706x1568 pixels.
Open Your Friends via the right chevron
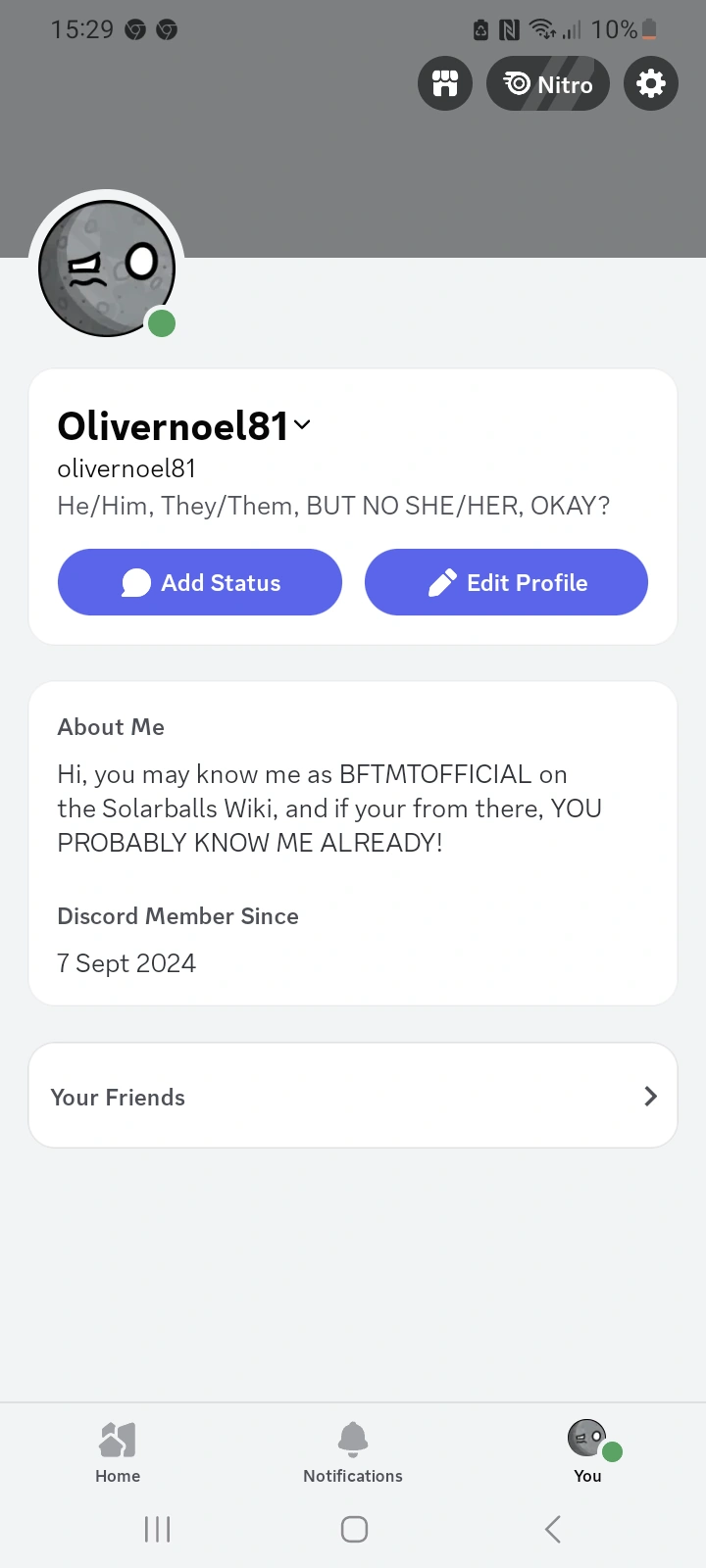click(x=650, y=1096)
